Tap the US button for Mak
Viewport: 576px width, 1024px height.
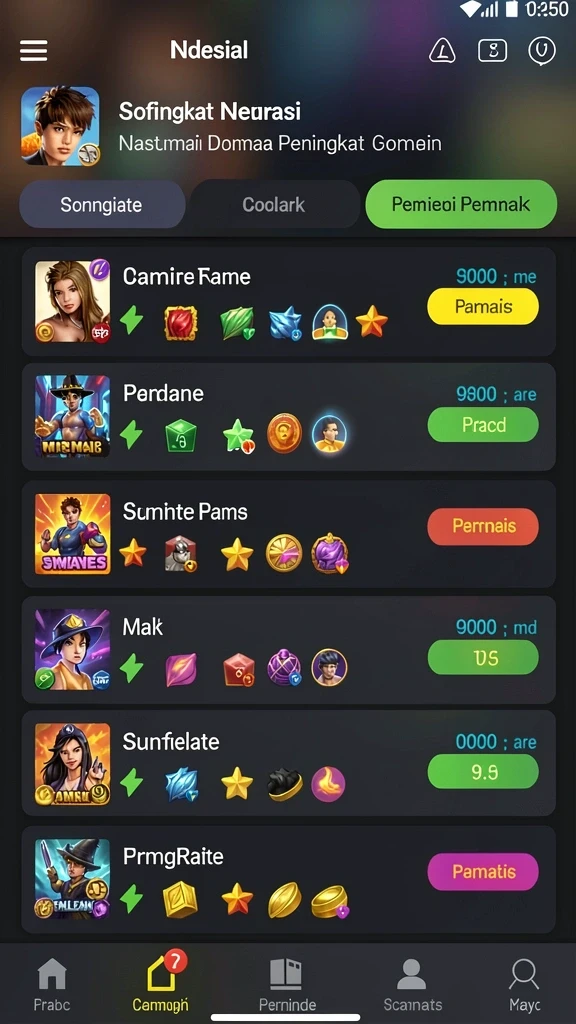[483, 658]
